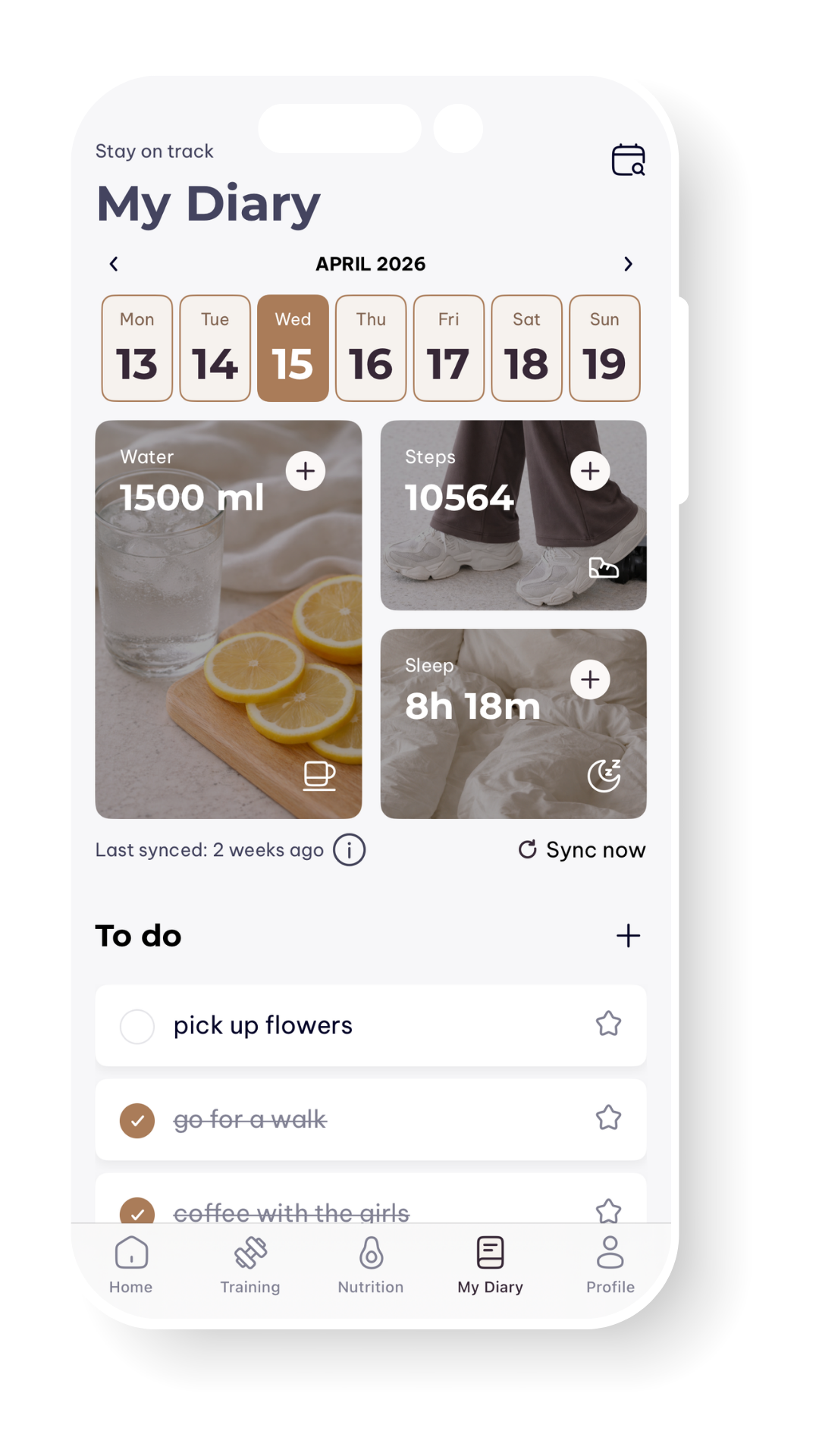Uncheck go for a walk
The image size is (819, 1456).
[x=137, y=1121]
